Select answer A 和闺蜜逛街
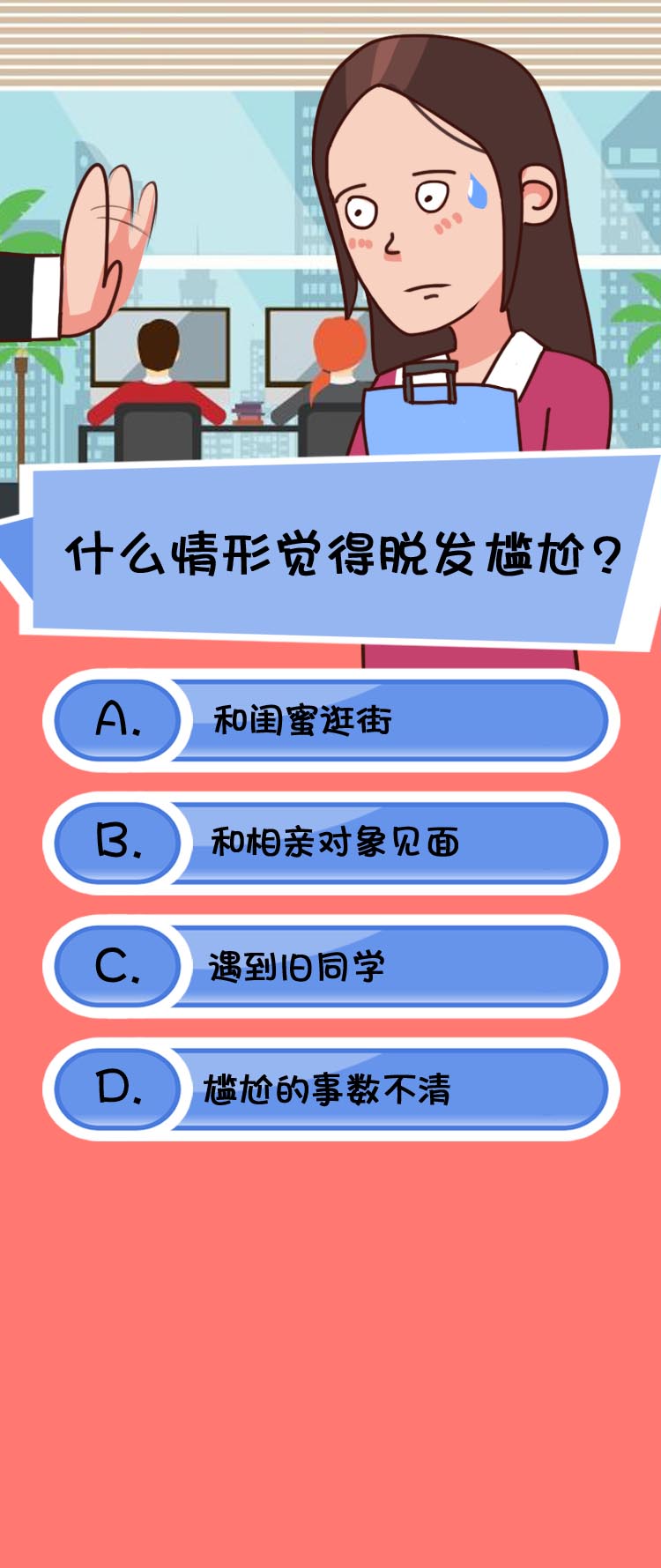The width and height of the screenshot is (661, 1568). pyautogui.click(x=330, y=721)
